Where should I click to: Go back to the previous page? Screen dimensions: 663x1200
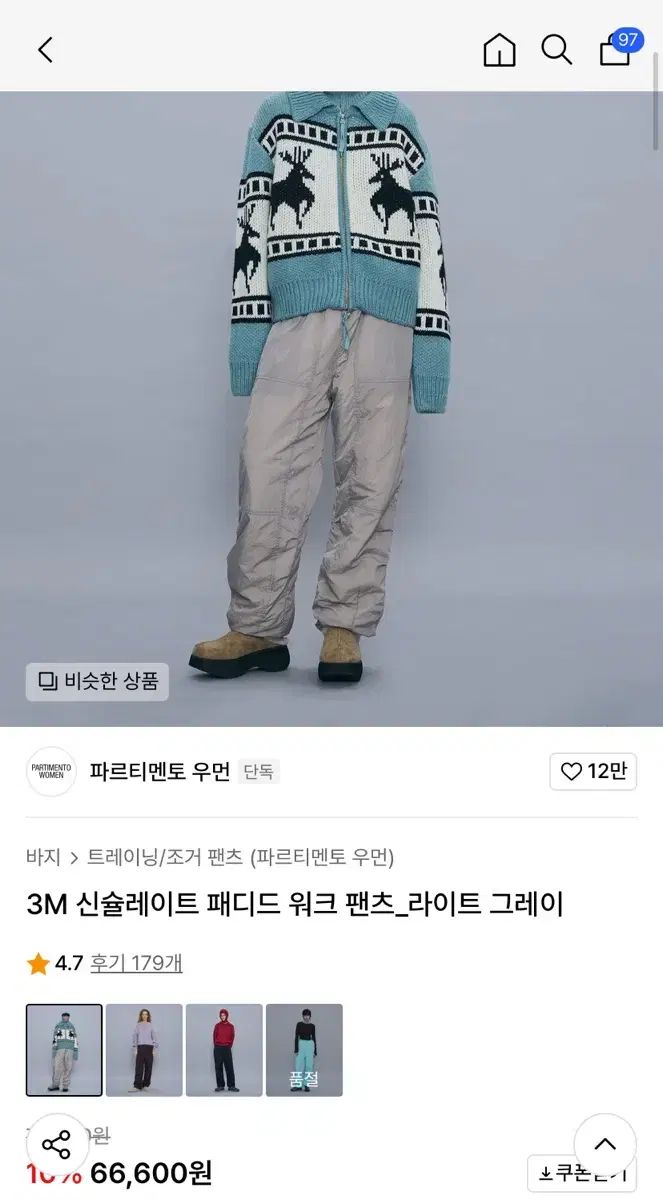click(x=45, y=50)
